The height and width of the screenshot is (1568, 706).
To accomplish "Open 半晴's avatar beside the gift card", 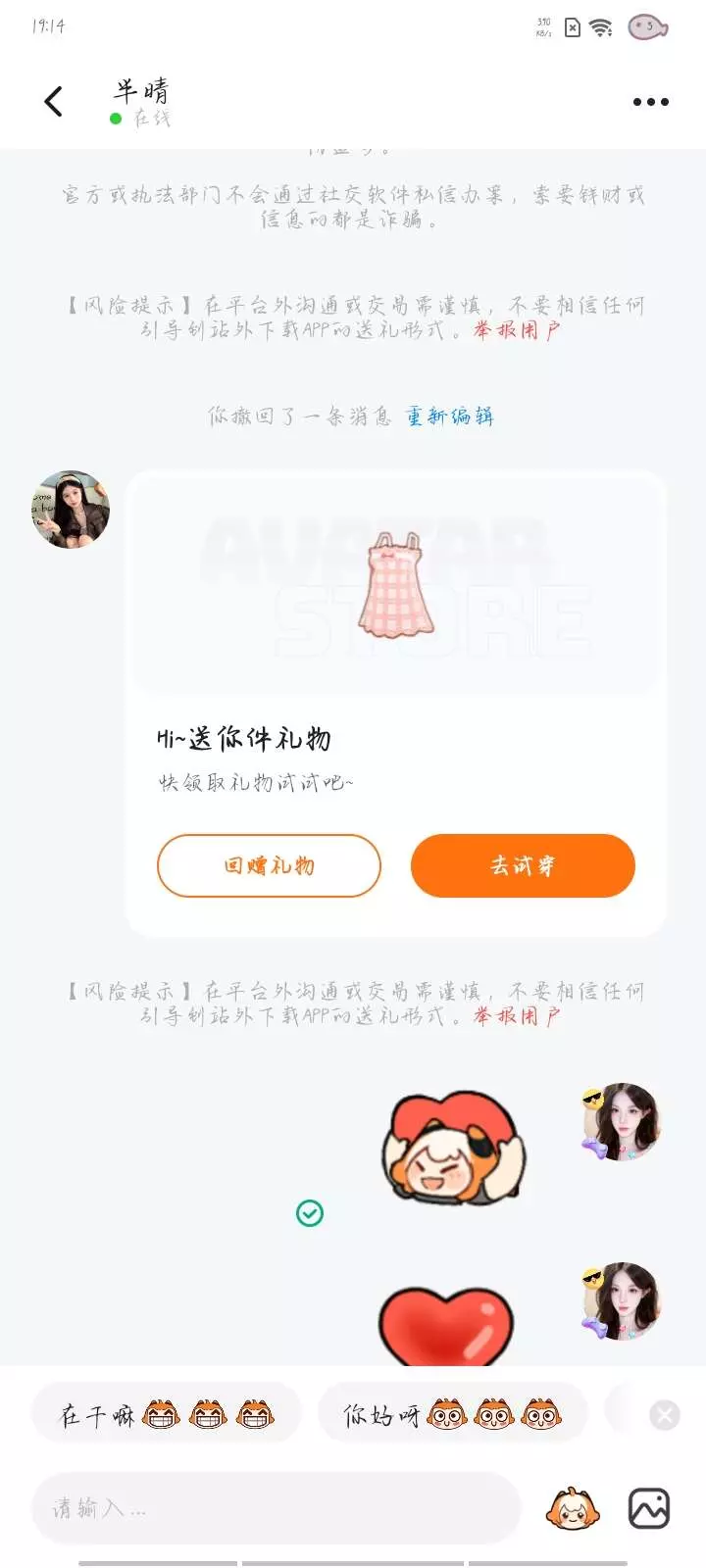I will [x=71, y=510].
